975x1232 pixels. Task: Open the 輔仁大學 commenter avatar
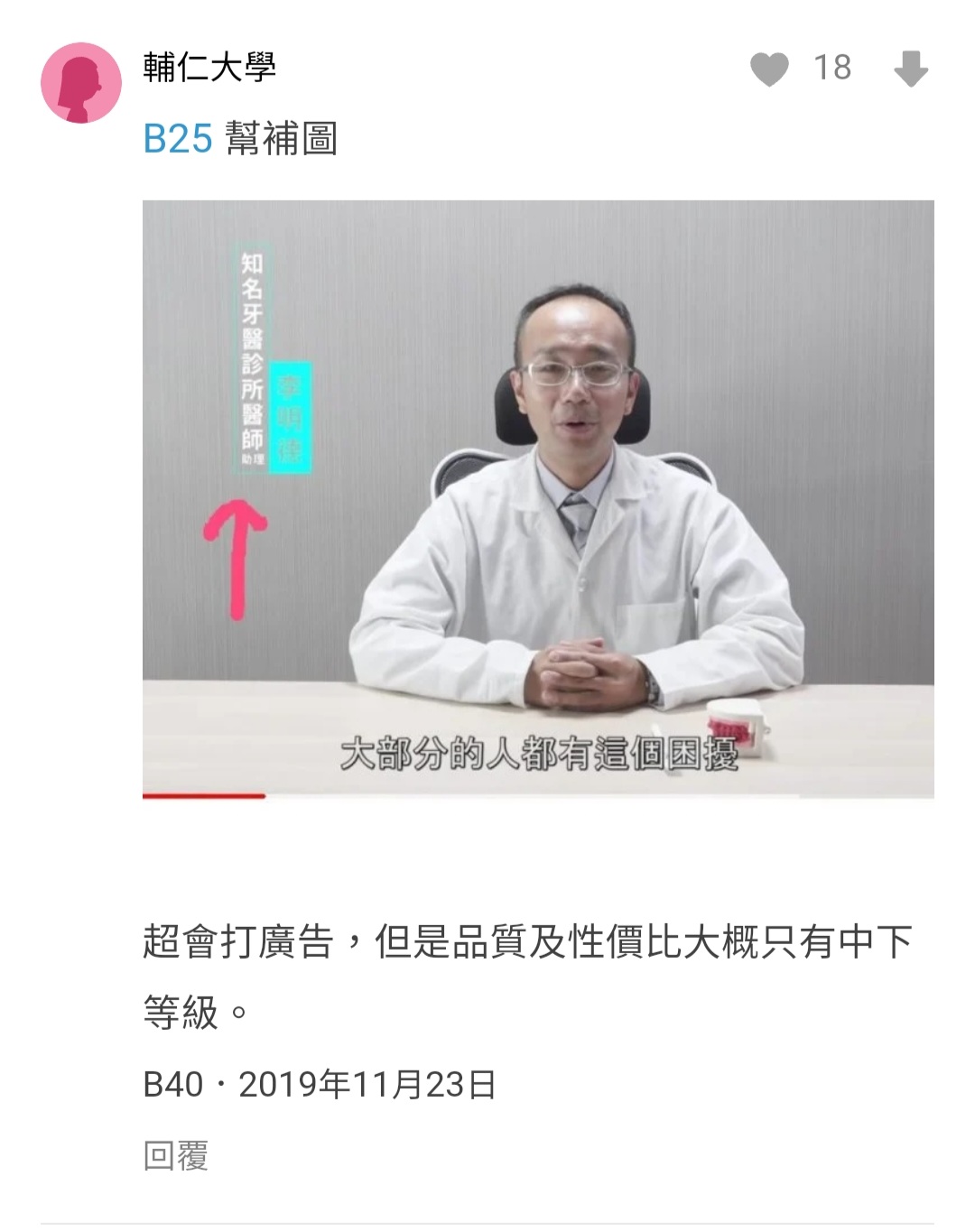[81, 82]
